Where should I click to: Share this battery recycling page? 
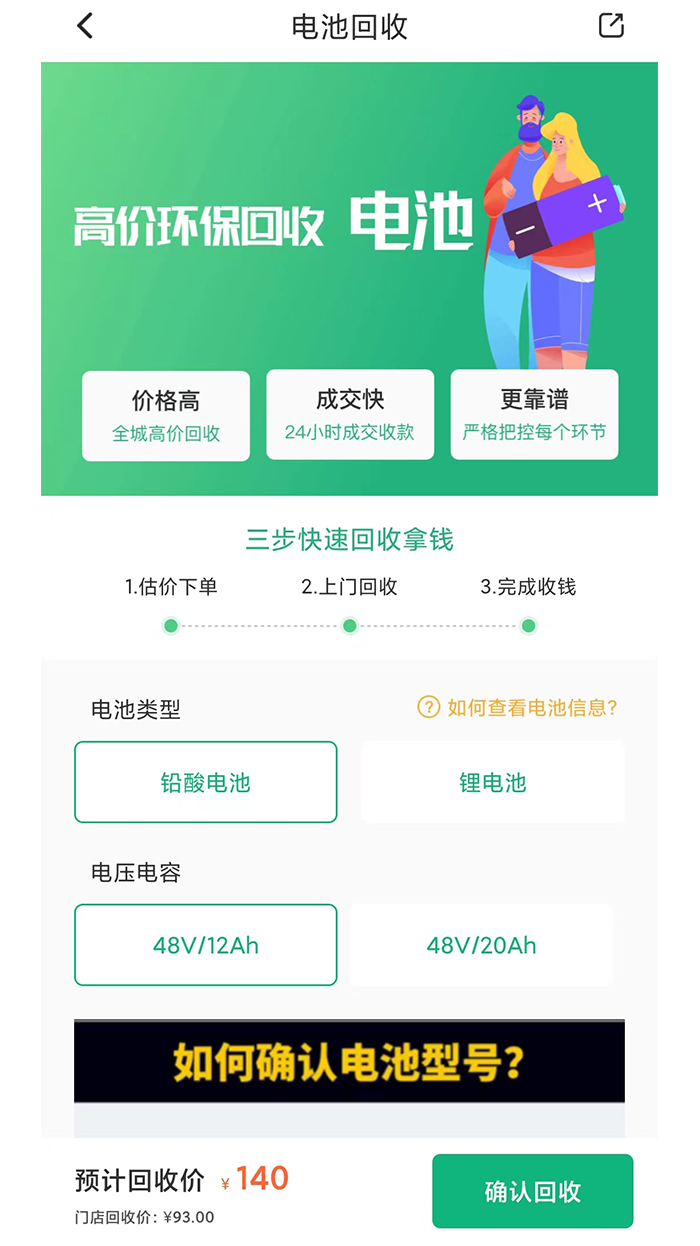(x=611, y=26)
